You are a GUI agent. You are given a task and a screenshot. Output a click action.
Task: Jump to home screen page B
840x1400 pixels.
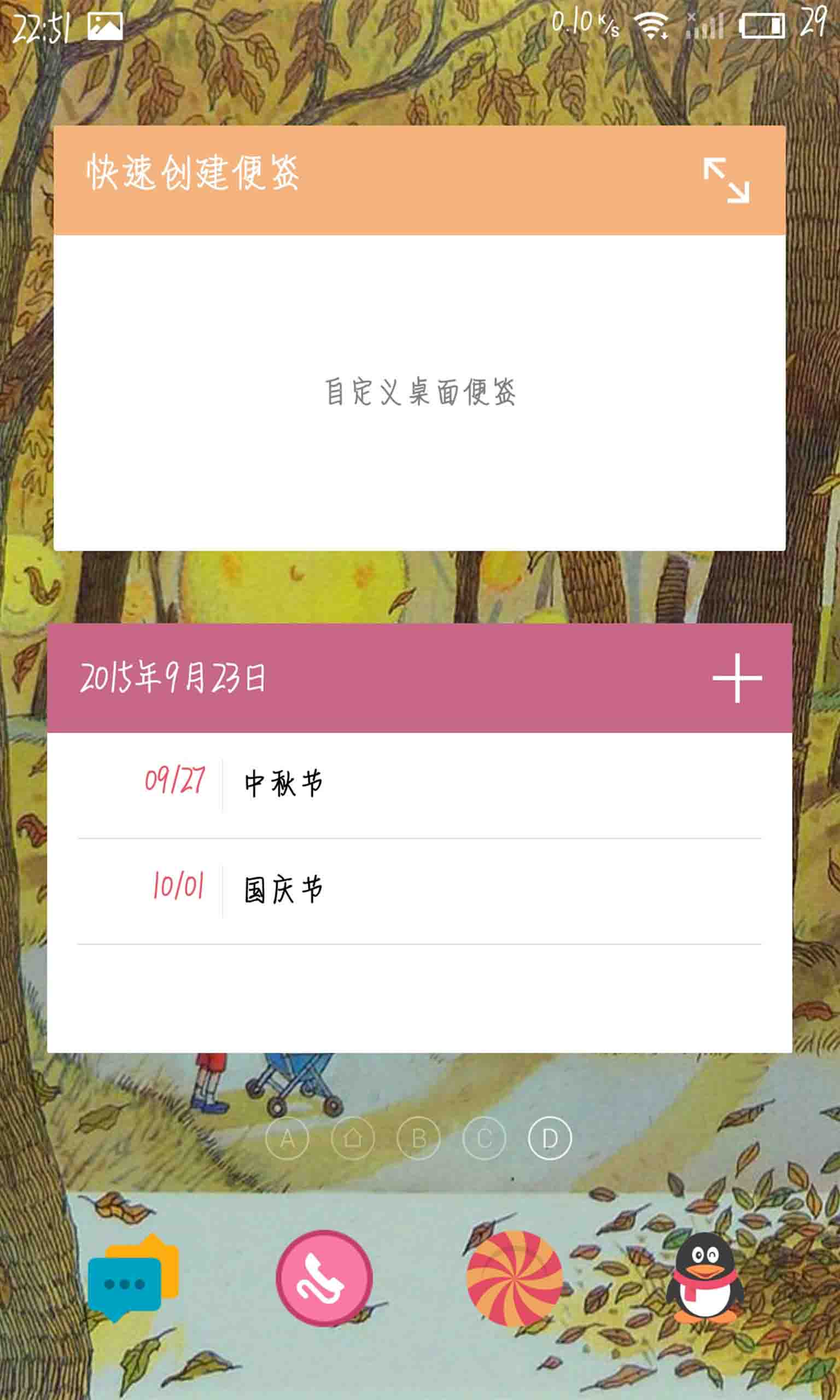click(418, 1138)
